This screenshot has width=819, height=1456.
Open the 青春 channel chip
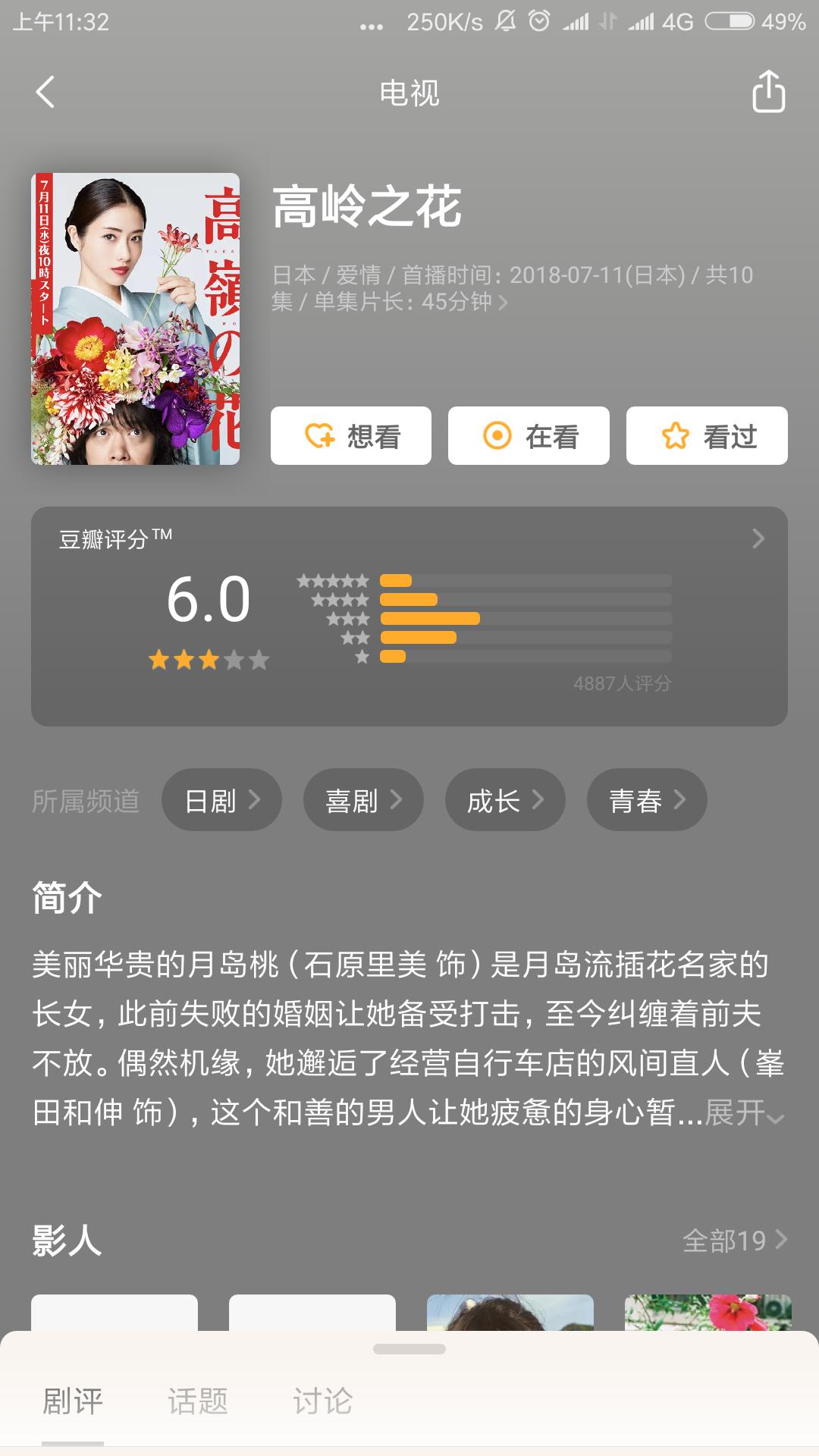coord(647,800)
